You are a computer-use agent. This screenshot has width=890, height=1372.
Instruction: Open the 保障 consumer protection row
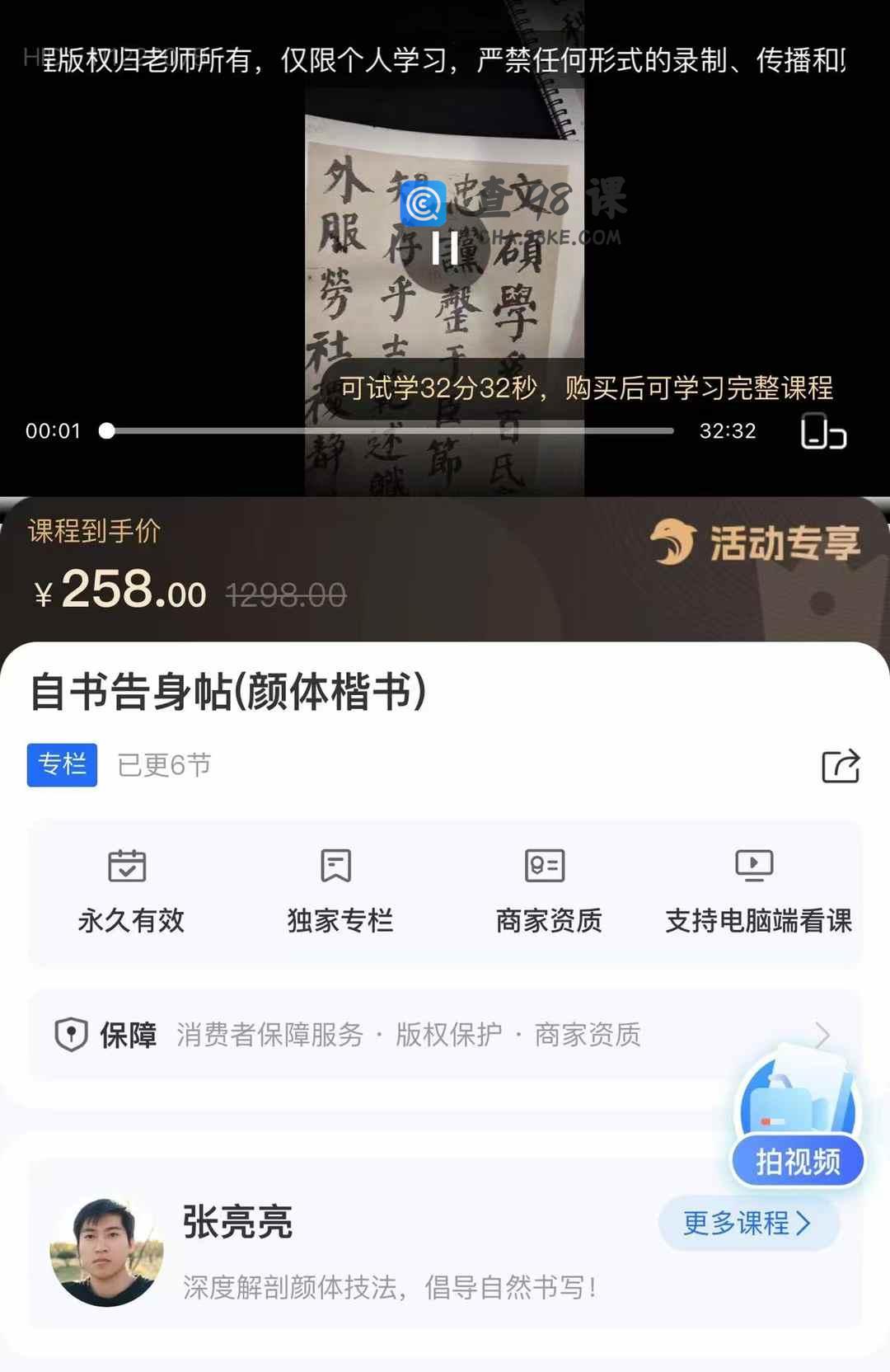click(x=445, y=1034)
